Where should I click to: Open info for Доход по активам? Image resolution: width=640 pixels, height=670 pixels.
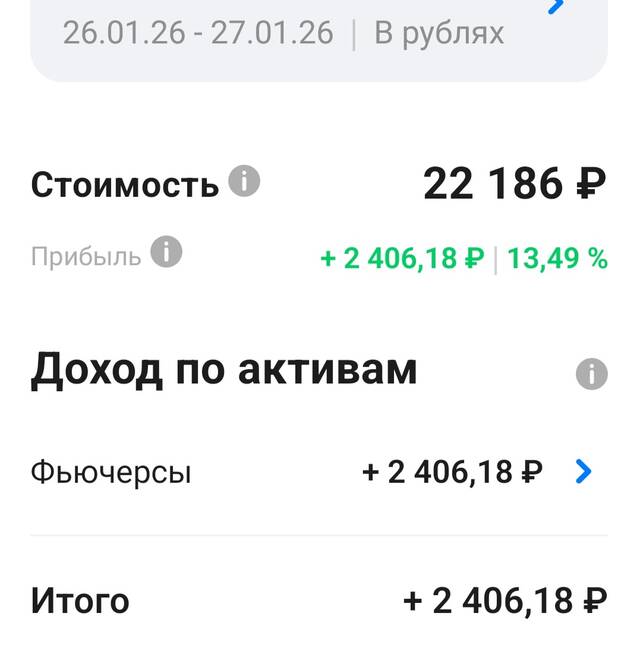pyautogui.click(x=592, y=374)
